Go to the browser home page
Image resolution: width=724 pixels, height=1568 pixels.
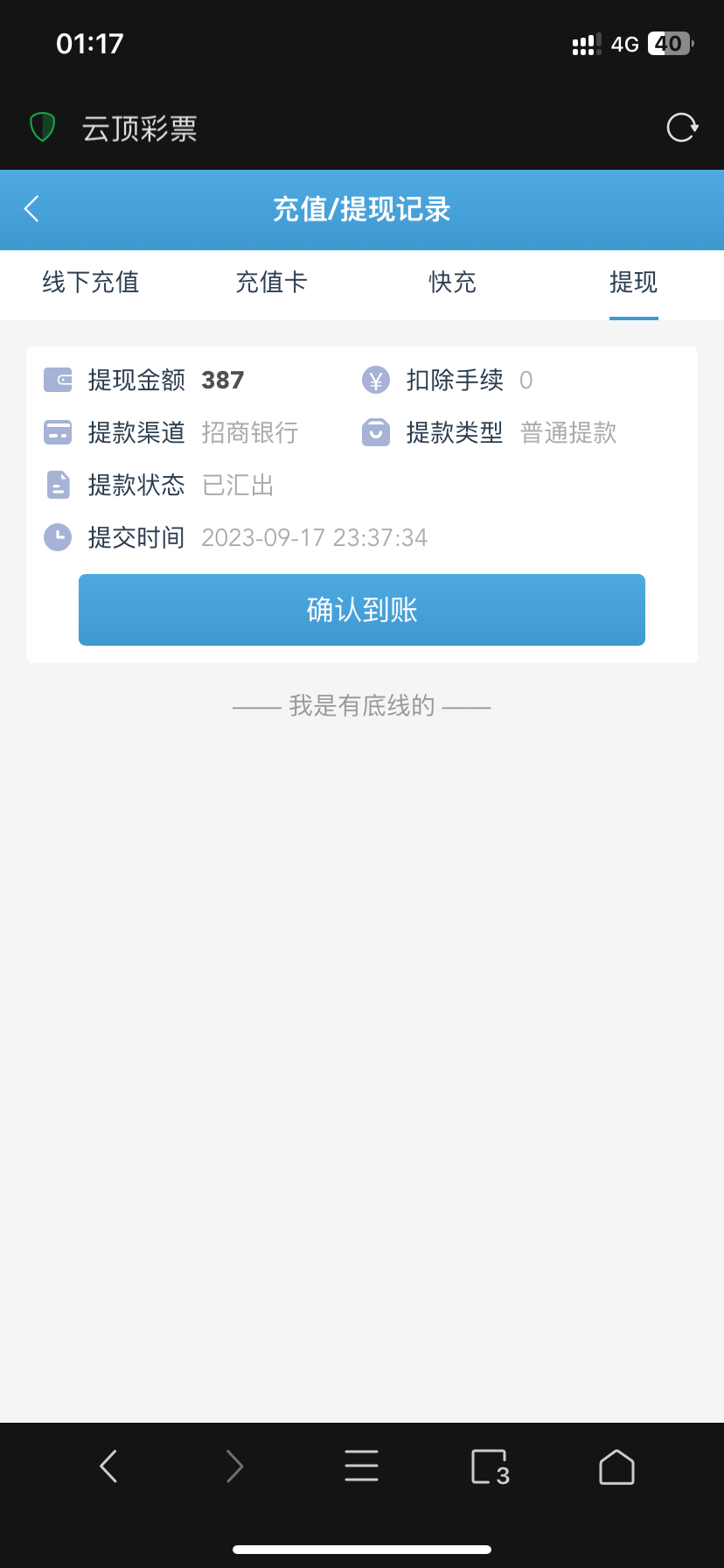click(x=616, y=1466)
